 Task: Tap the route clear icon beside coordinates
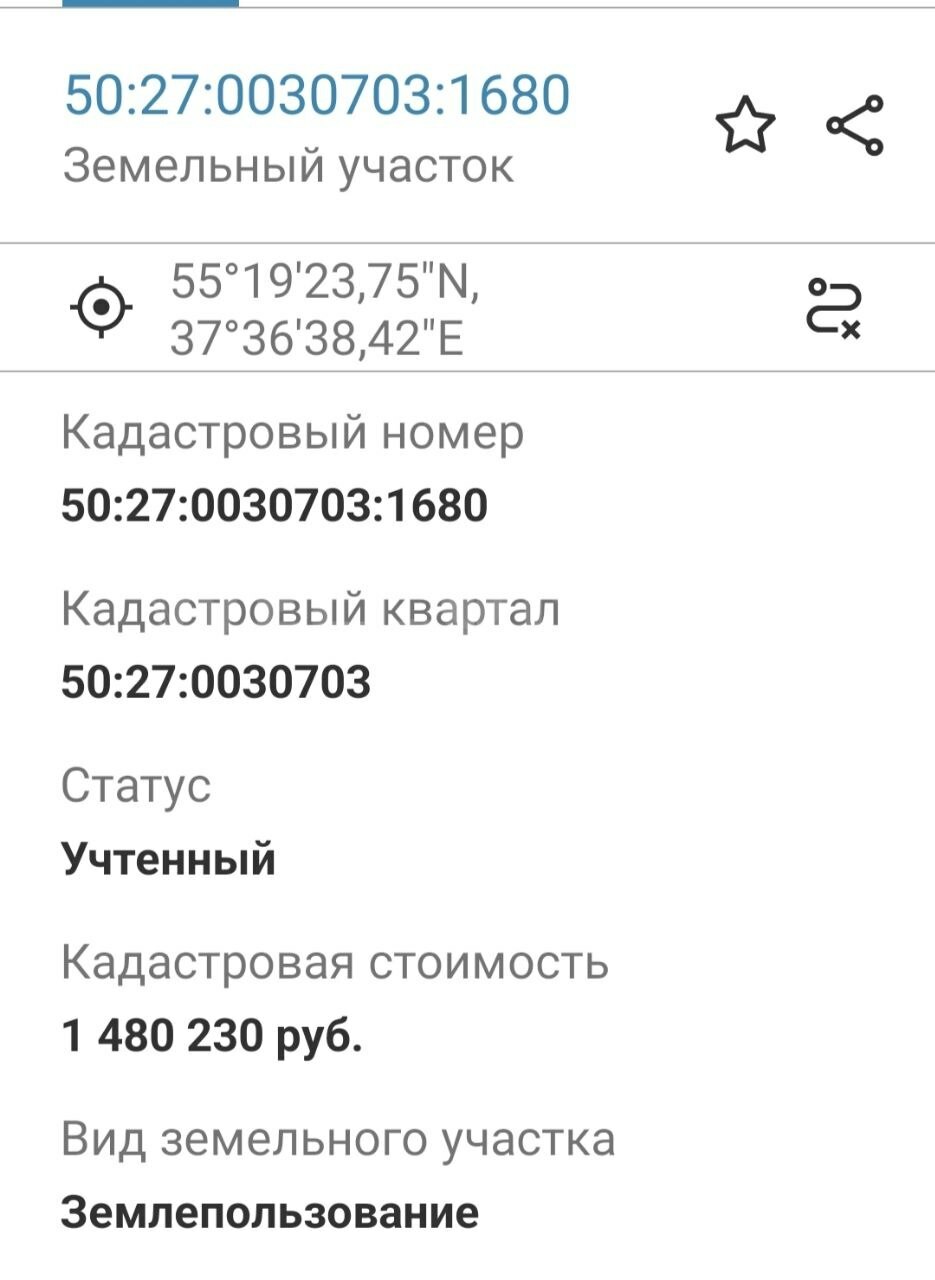(x=834, y=308)
